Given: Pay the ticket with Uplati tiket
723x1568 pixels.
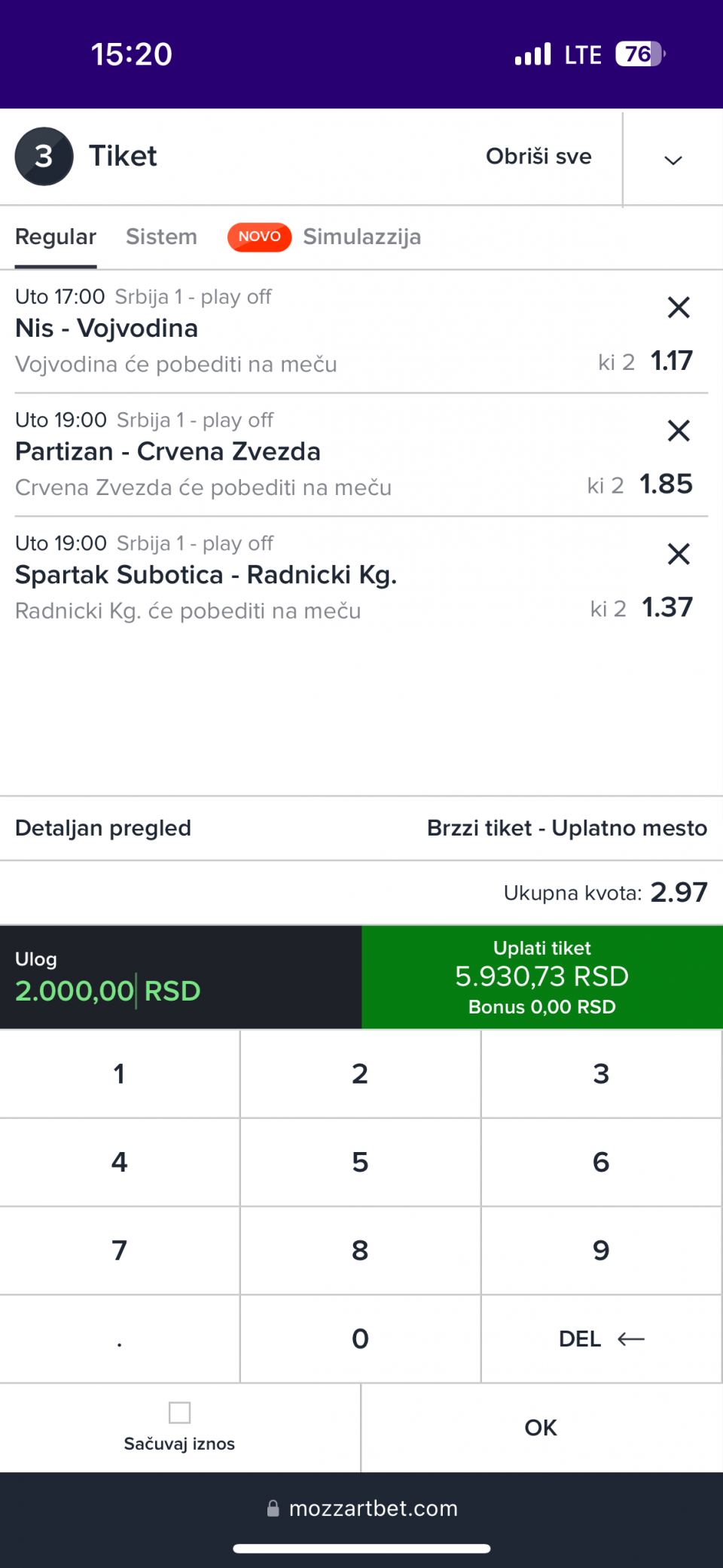Looking at the screenshot, I should click(x=542, y=977).
